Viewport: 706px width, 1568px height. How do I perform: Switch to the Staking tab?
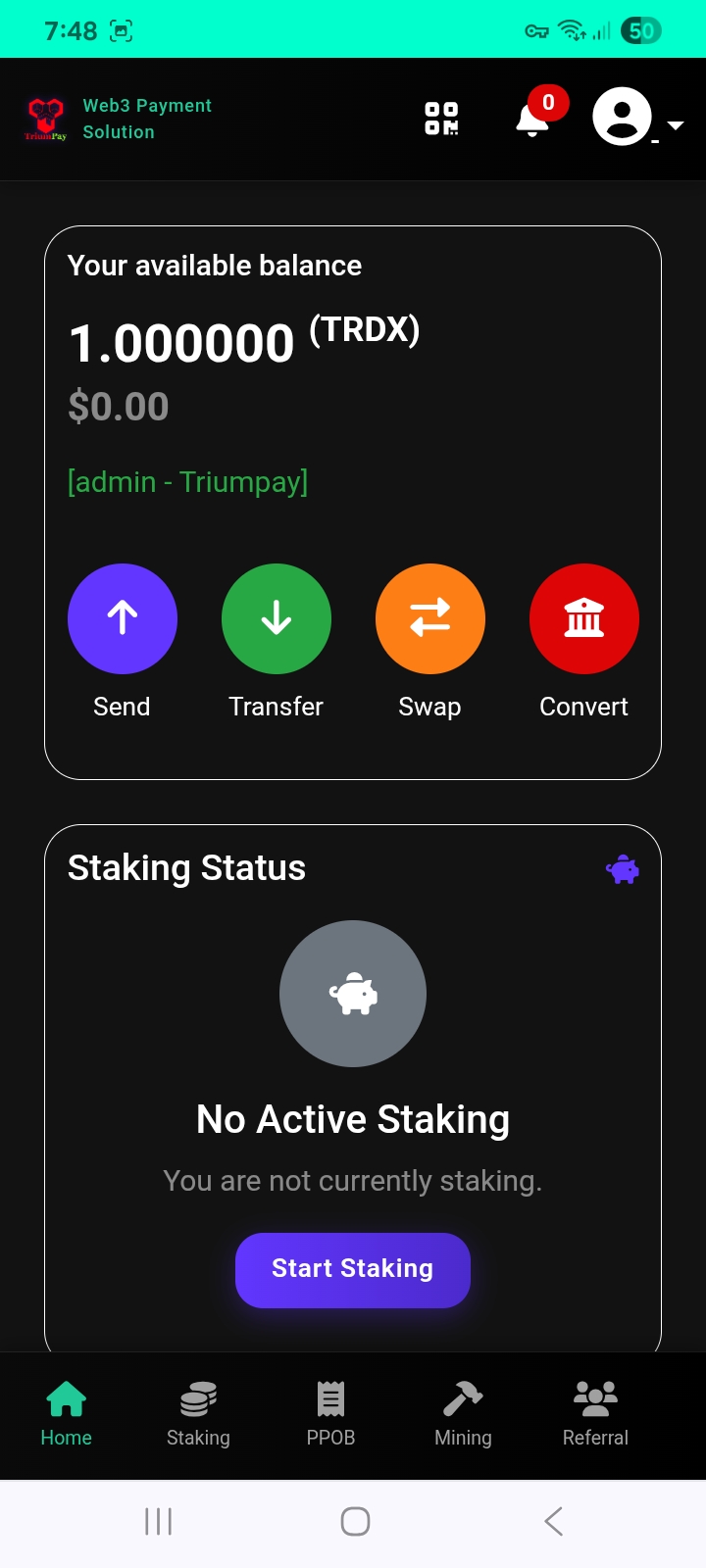[198, 1413]
